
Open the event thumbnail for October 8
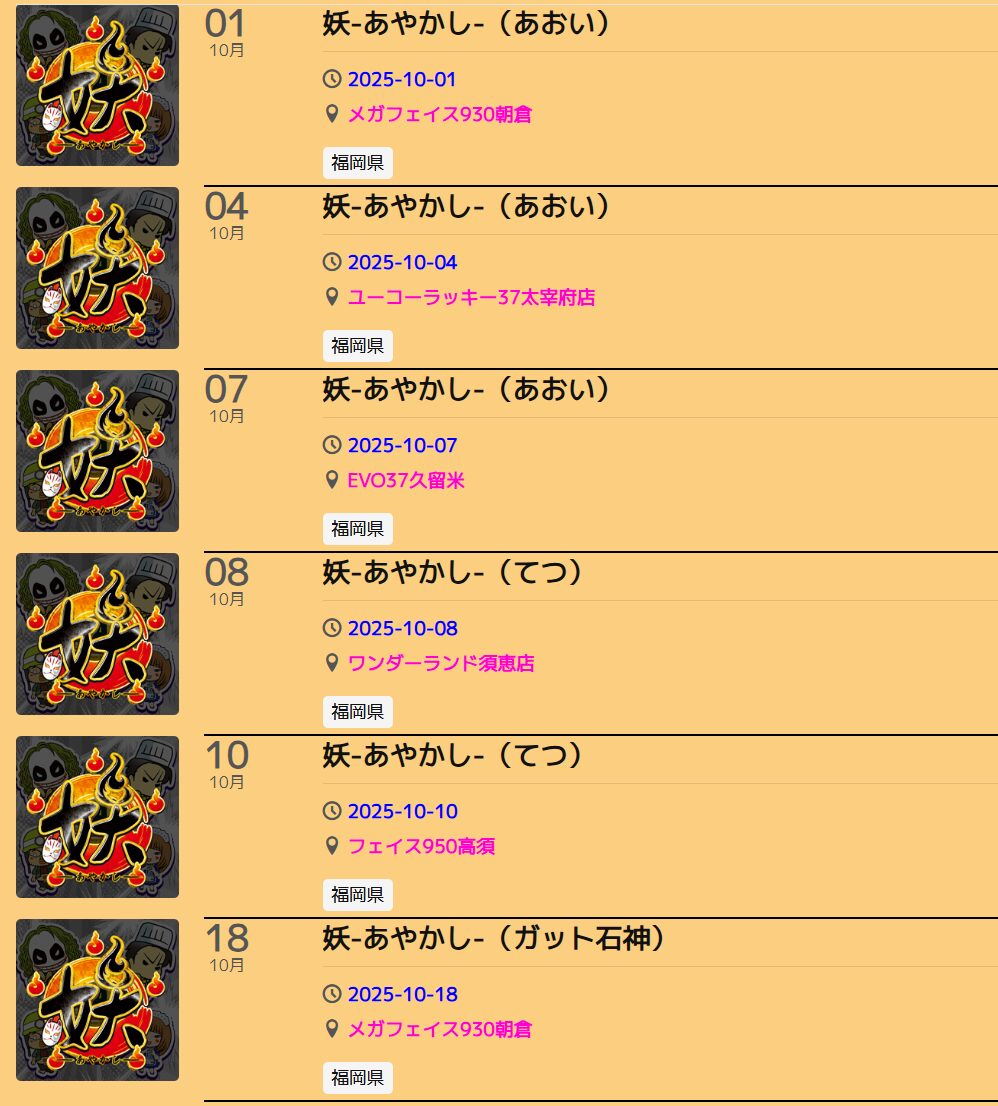(97, 634)
